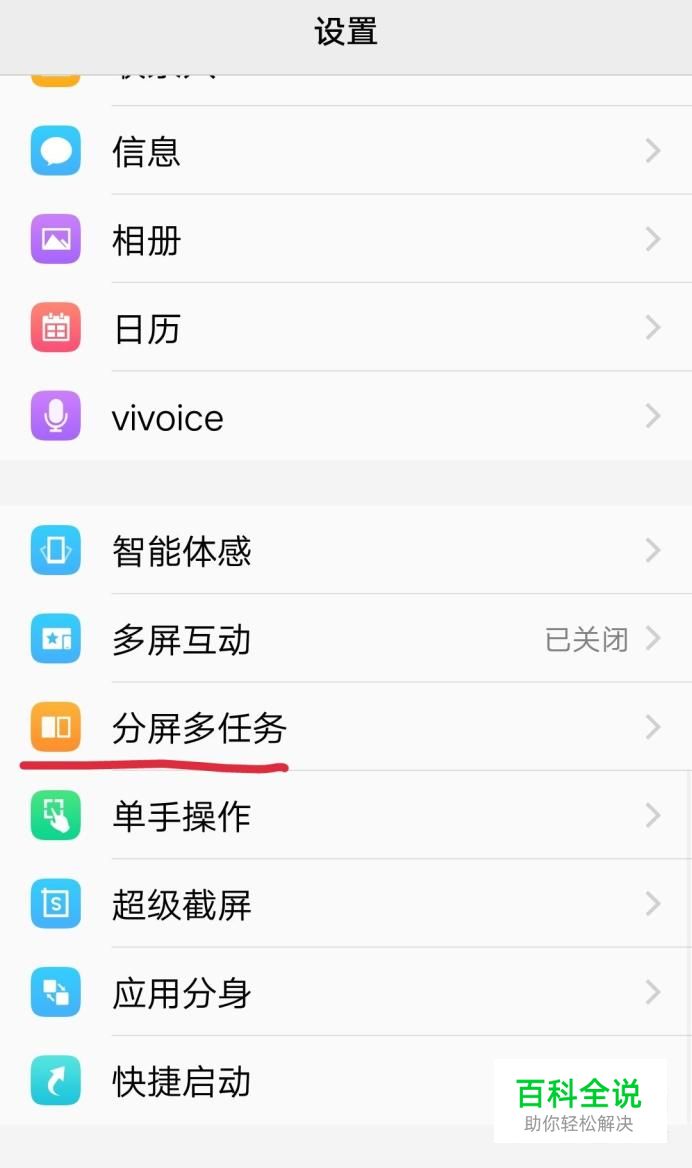The image size is (692, 1168).
Task: Open 分屏多任务 settings
Action: 346,727
